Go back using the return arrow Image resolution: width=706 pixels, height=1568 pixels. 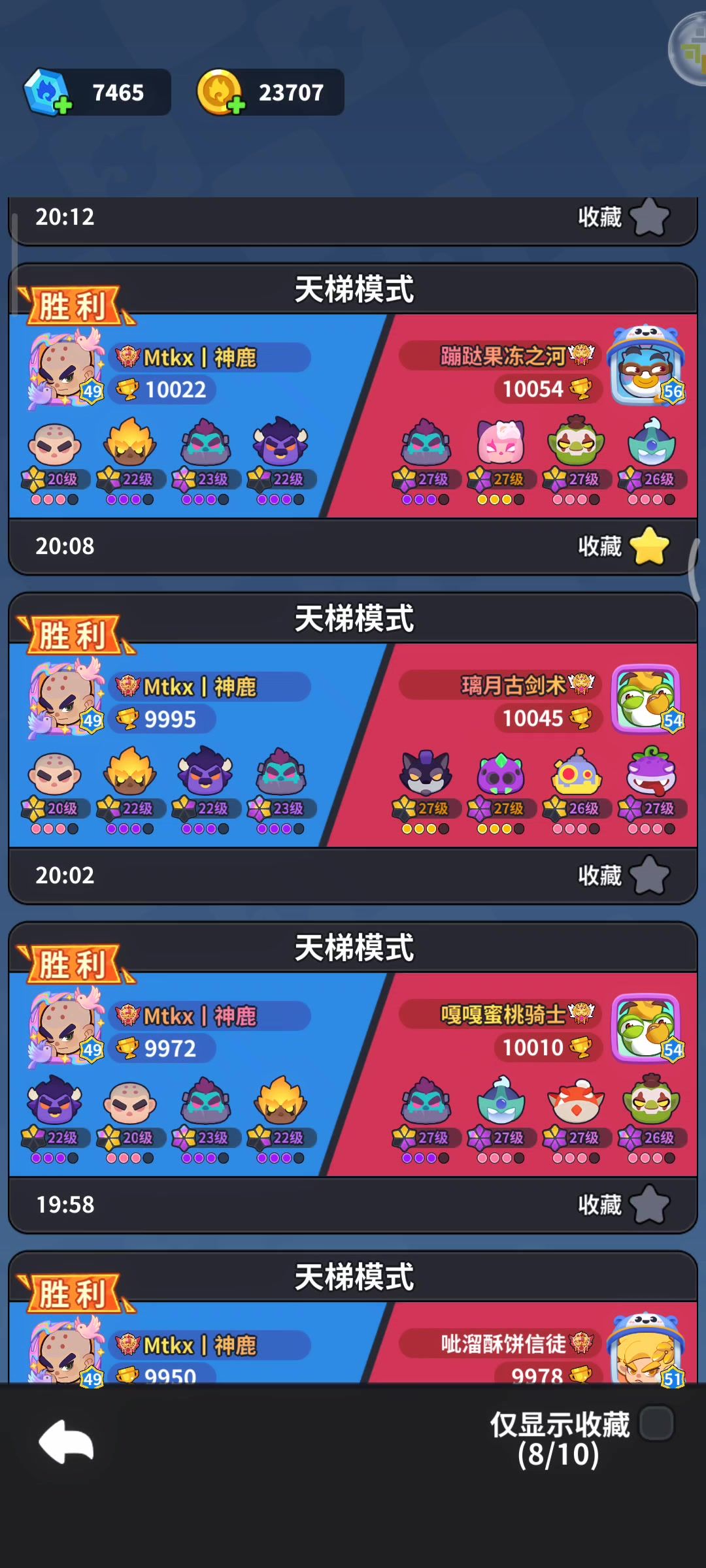tap(67, 1441)
